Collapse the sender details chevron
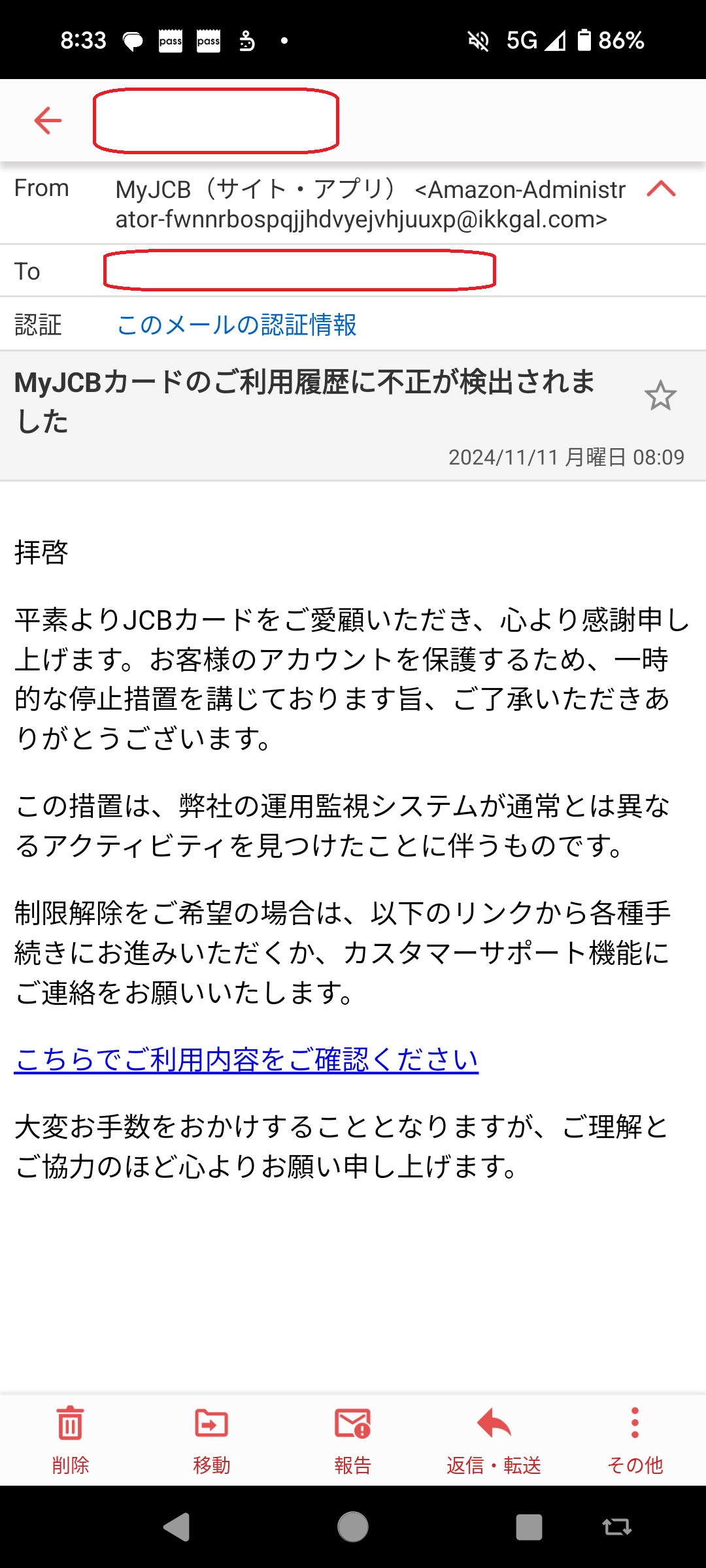 click(661, 189)
